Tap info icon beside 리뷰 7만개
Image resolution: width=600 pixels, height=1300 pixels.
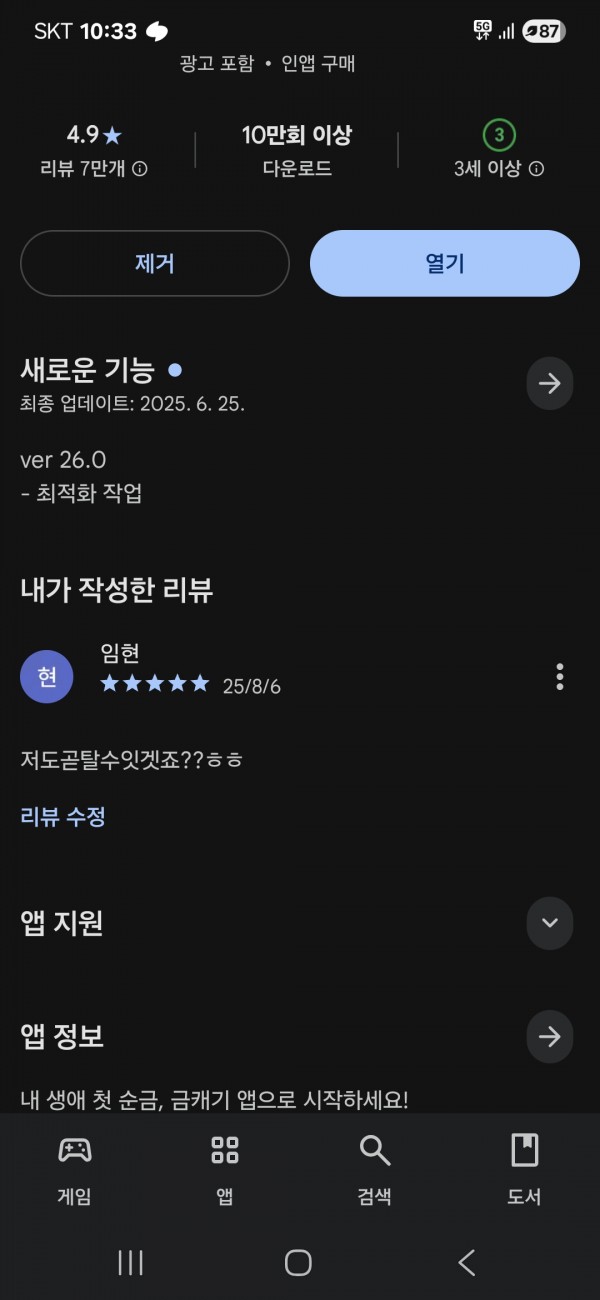(140, 169)
